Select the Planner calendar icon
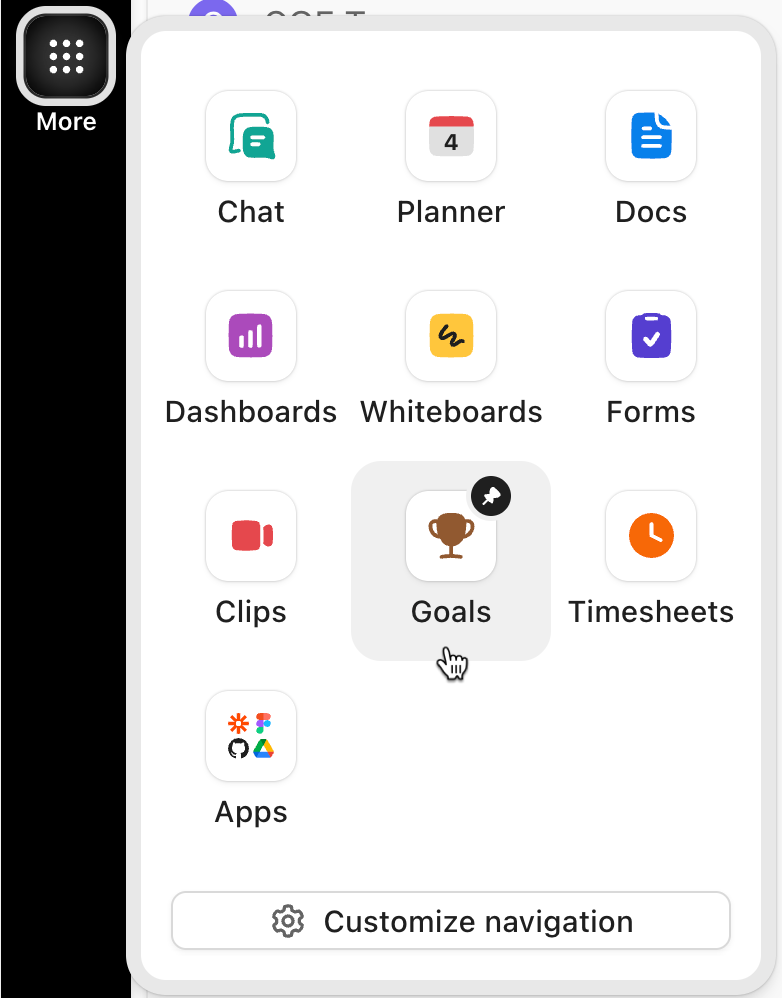Image resolution: width=782 pixels, height=998 pixels. (450, 137)
